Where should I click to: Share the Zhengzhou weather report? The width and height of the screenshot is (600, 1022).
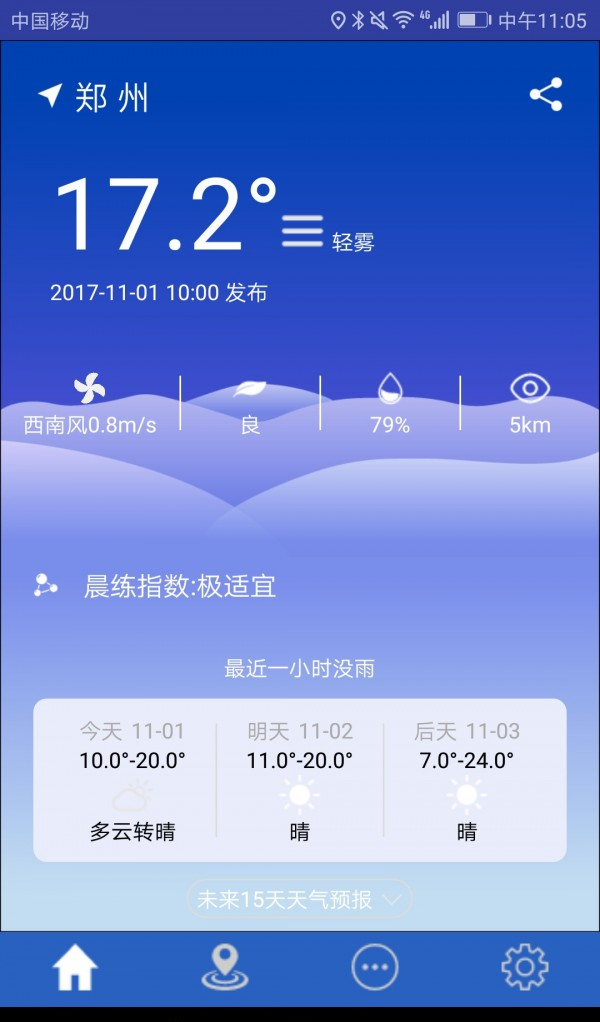[x=546, y=95]
